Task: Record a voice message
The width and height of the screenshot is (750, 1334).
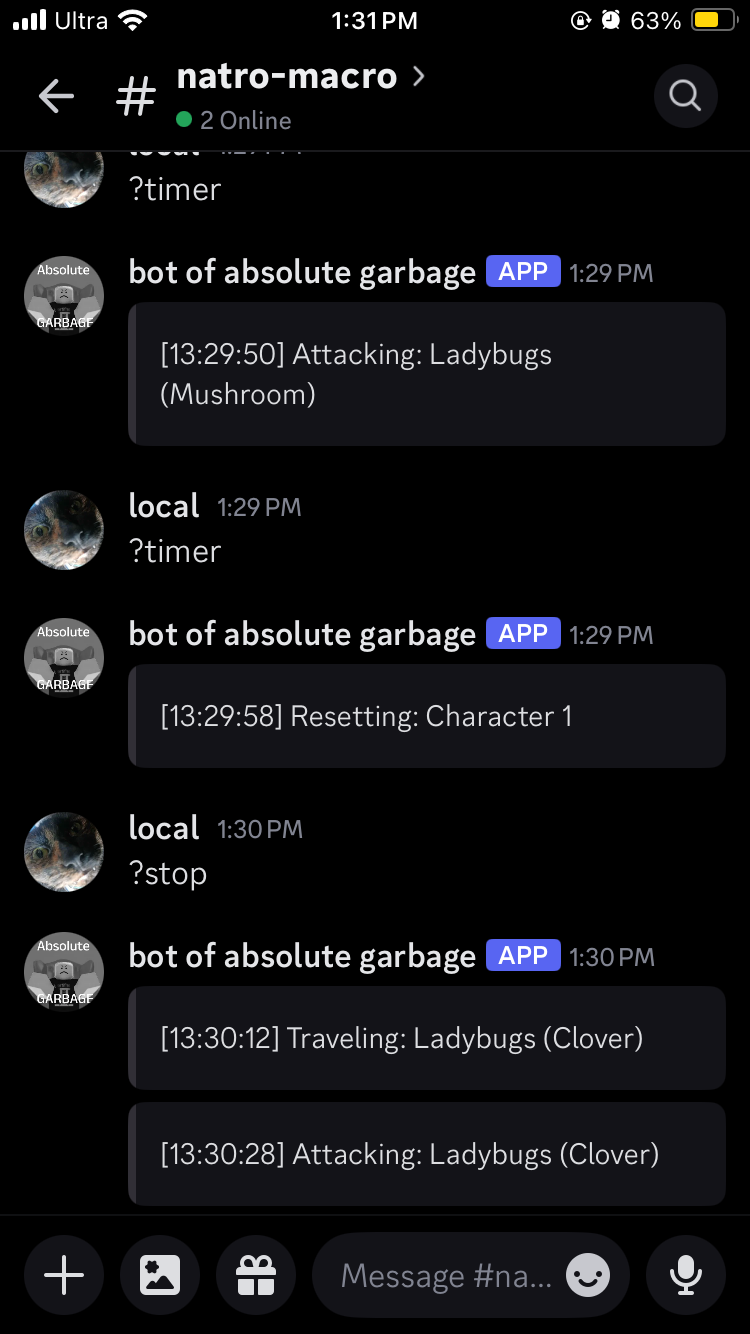Action: [685, 1275]
